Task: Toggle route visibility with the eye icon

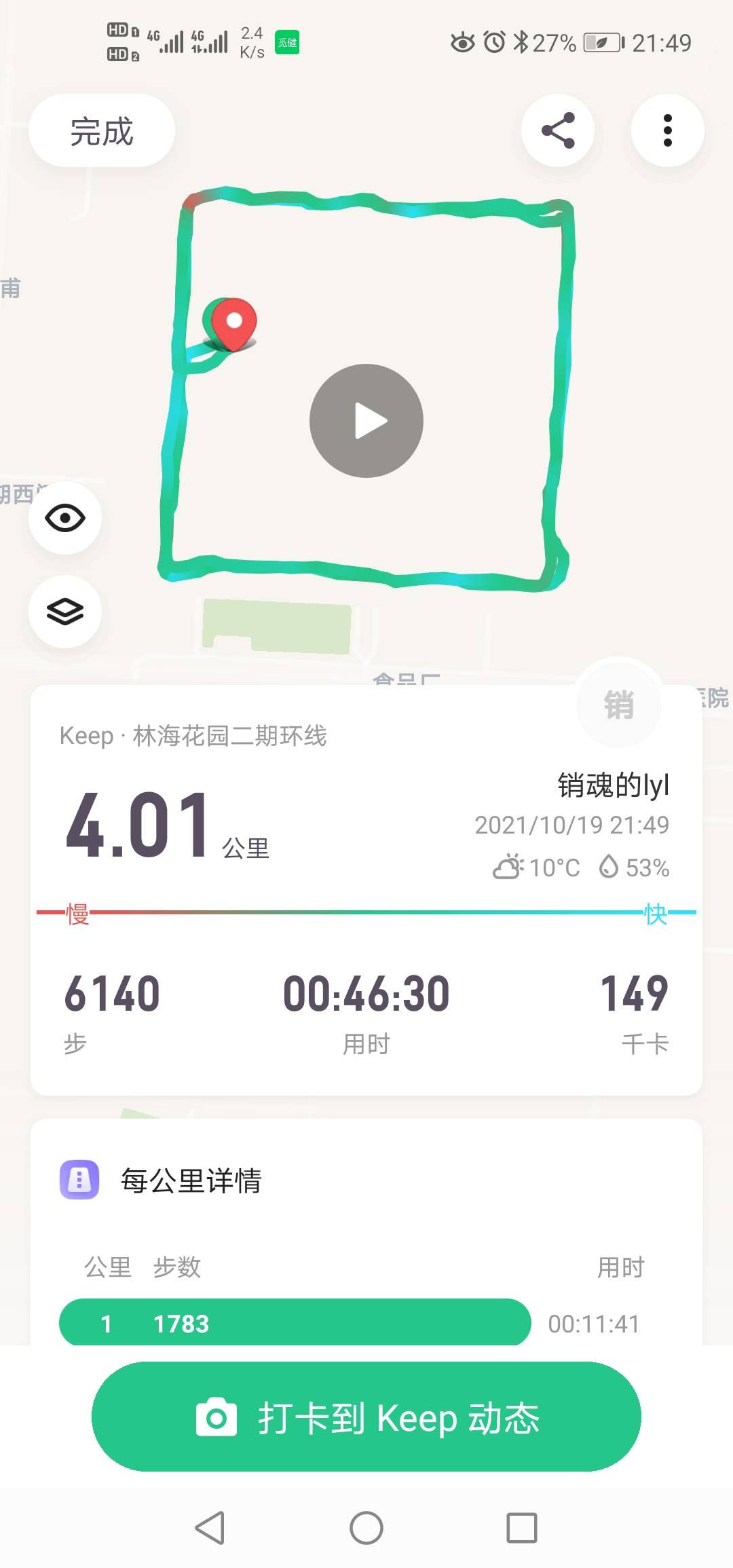Action: [64, 517]
